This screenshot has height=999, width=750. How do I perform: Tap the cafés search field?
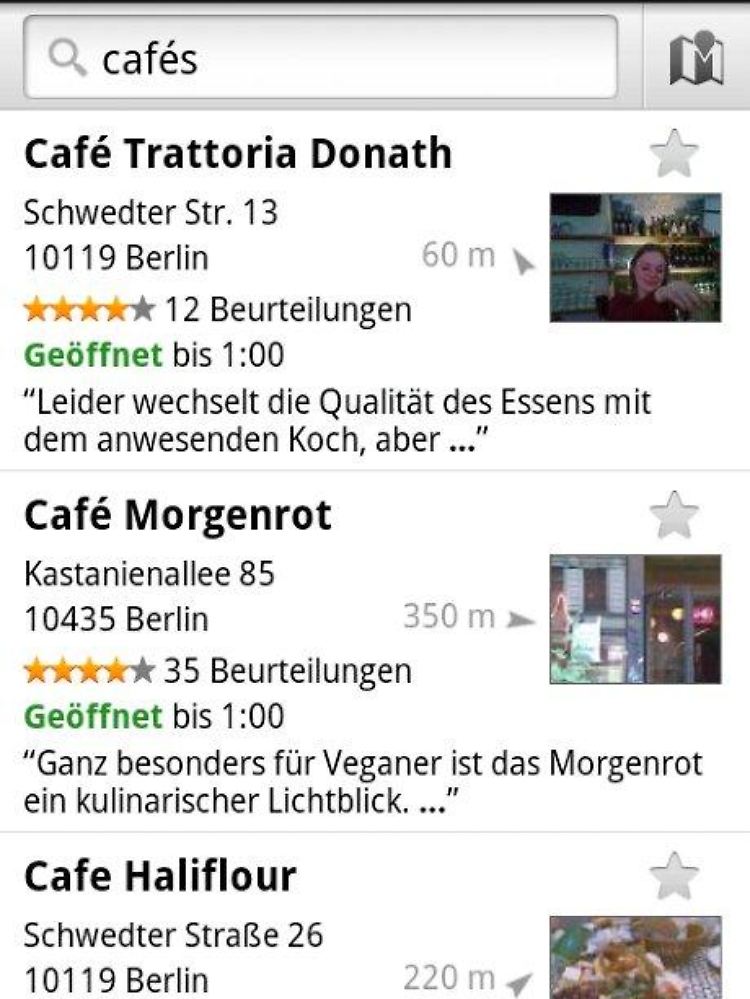[320, 58]
